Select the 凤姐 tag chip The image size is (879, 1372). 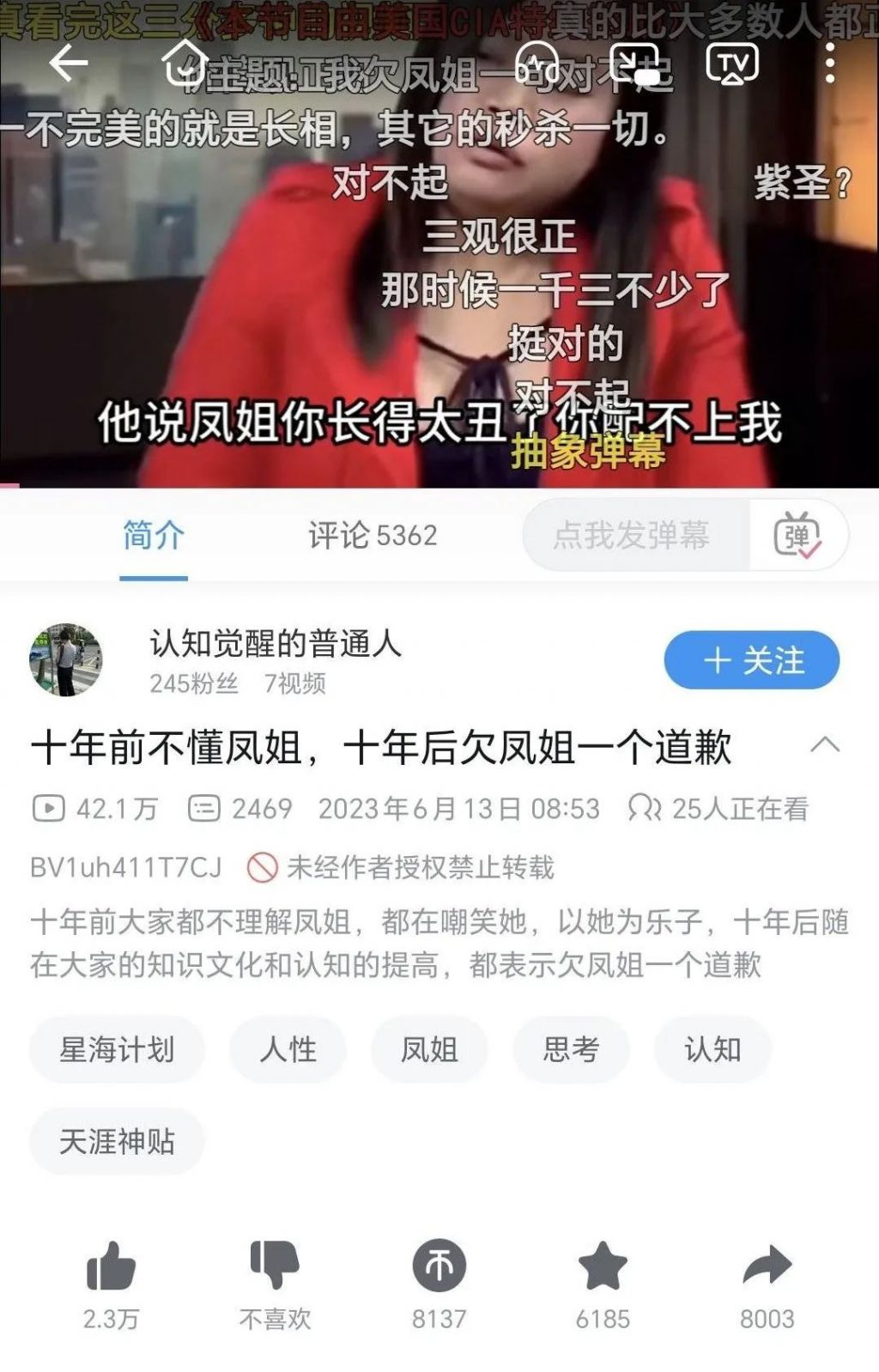tap(429, 1049)
